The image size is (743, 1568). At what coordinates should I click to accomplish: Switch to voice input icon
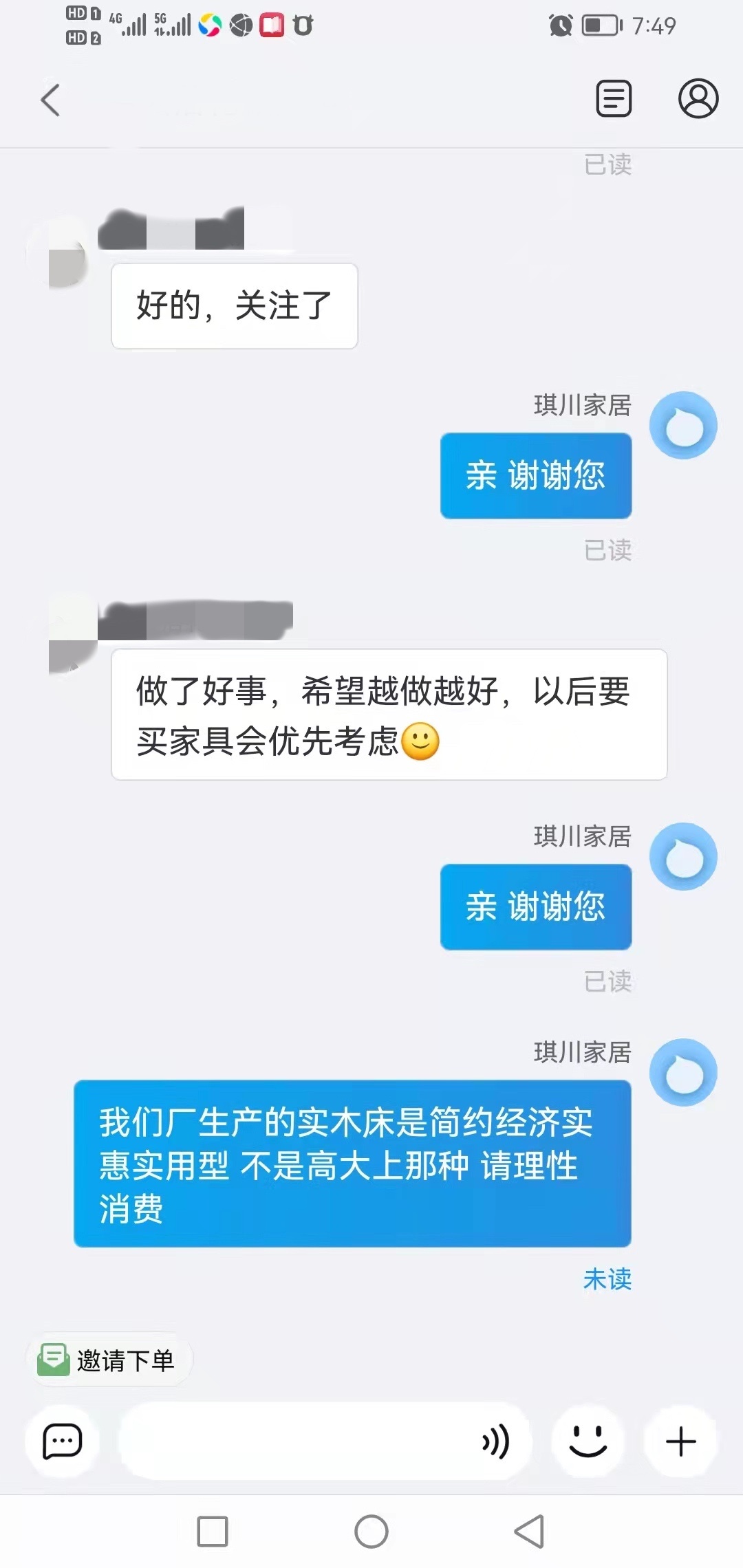[496, 1441]
